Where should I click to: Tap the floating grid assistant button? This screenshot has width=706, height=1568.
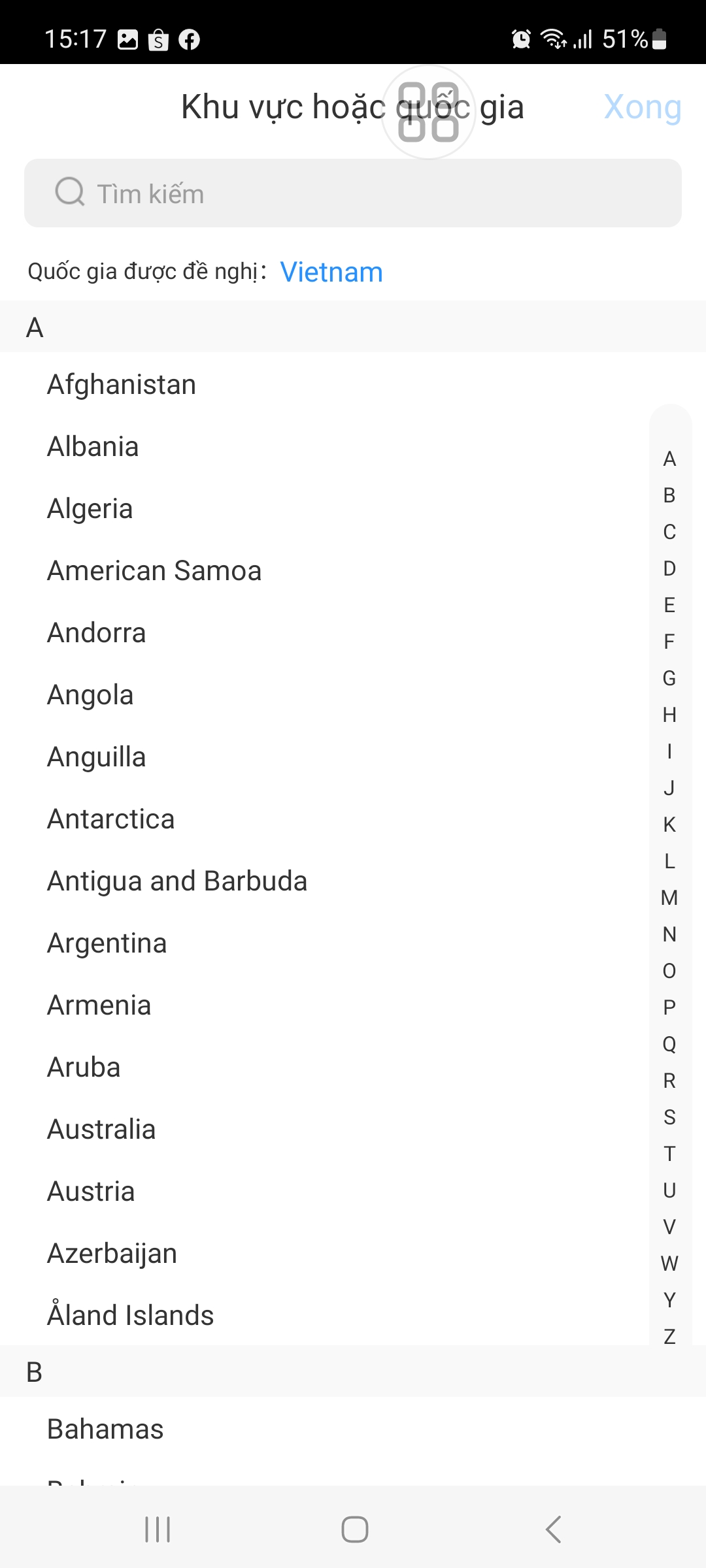click(x=428, y=112)
